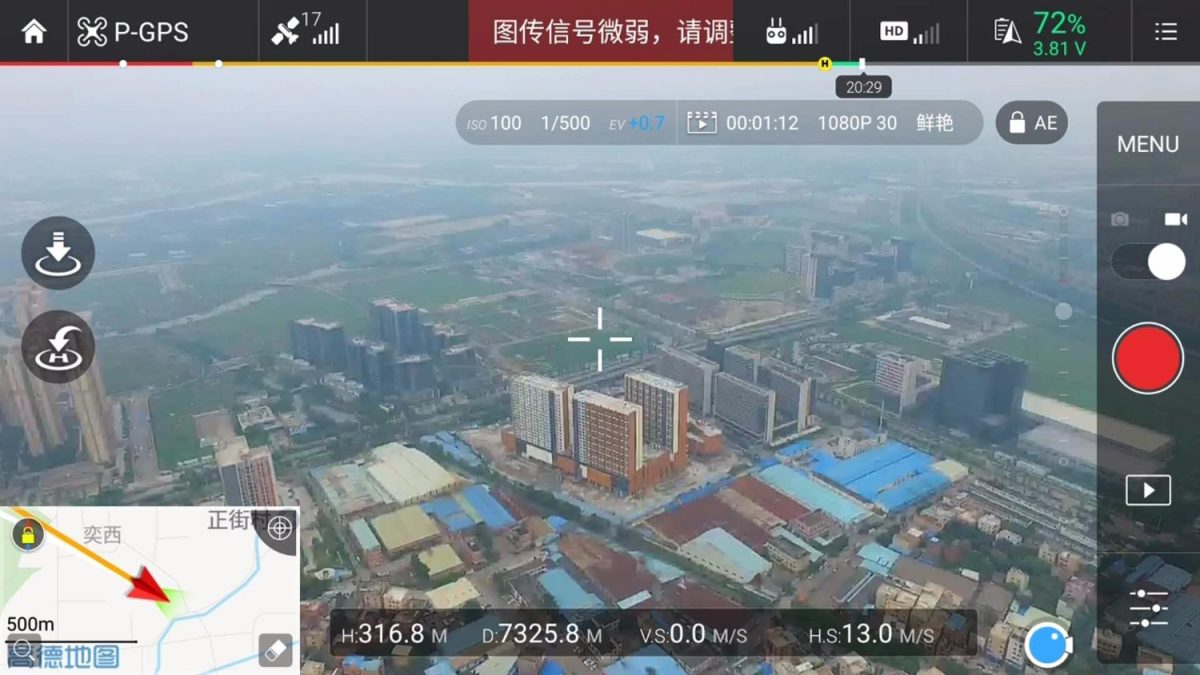Open HD video transmission settings
The image size is (1200, 675).
pyautogui.click(x=909, y=32)
